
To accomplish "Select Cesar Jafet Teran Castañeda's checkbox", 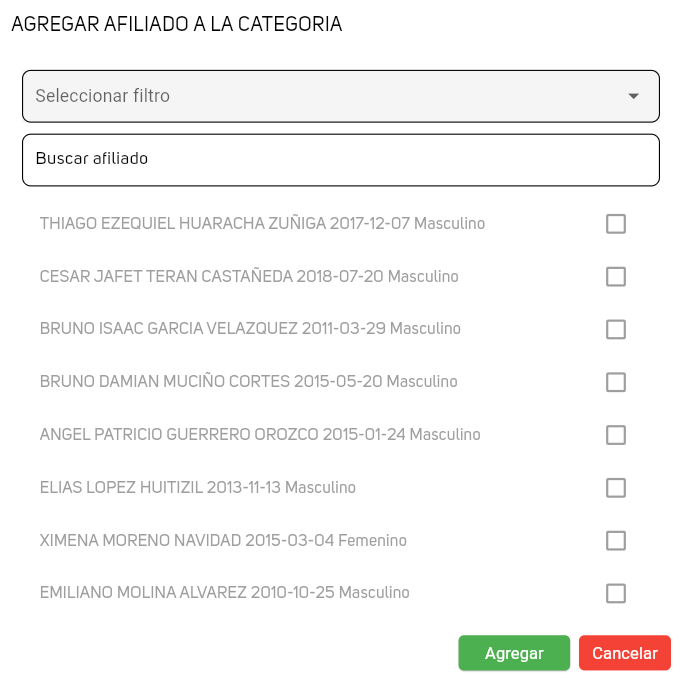I will click(616, 276).
